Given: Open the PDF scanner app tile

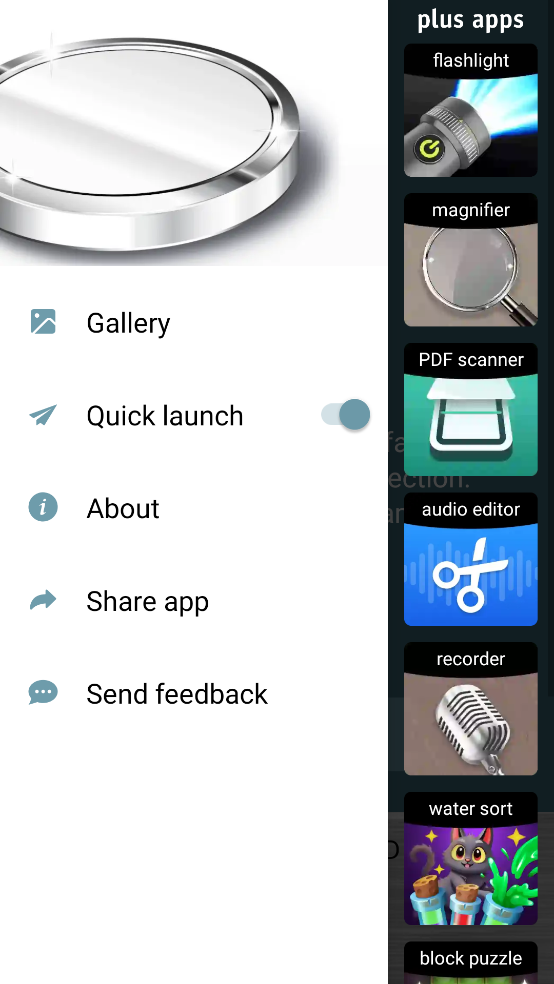Looking at the screenshot, I should click(x=471, y=409).
